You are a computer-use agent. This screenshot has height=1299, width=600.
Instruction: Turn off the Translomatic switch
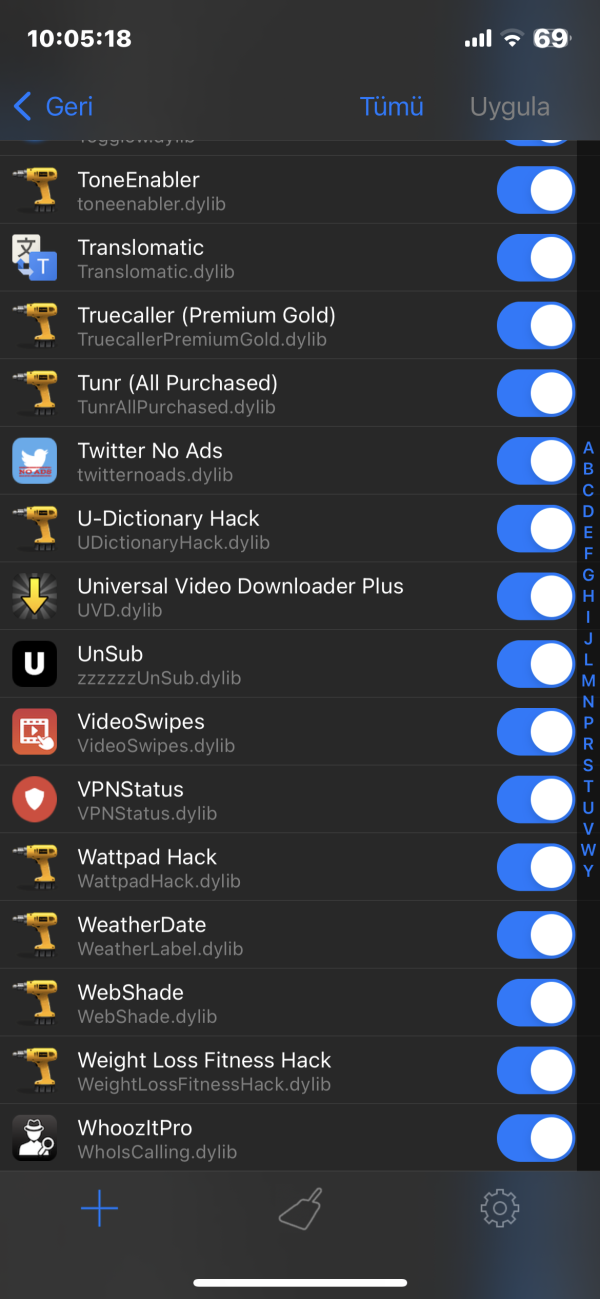[535, 258]
